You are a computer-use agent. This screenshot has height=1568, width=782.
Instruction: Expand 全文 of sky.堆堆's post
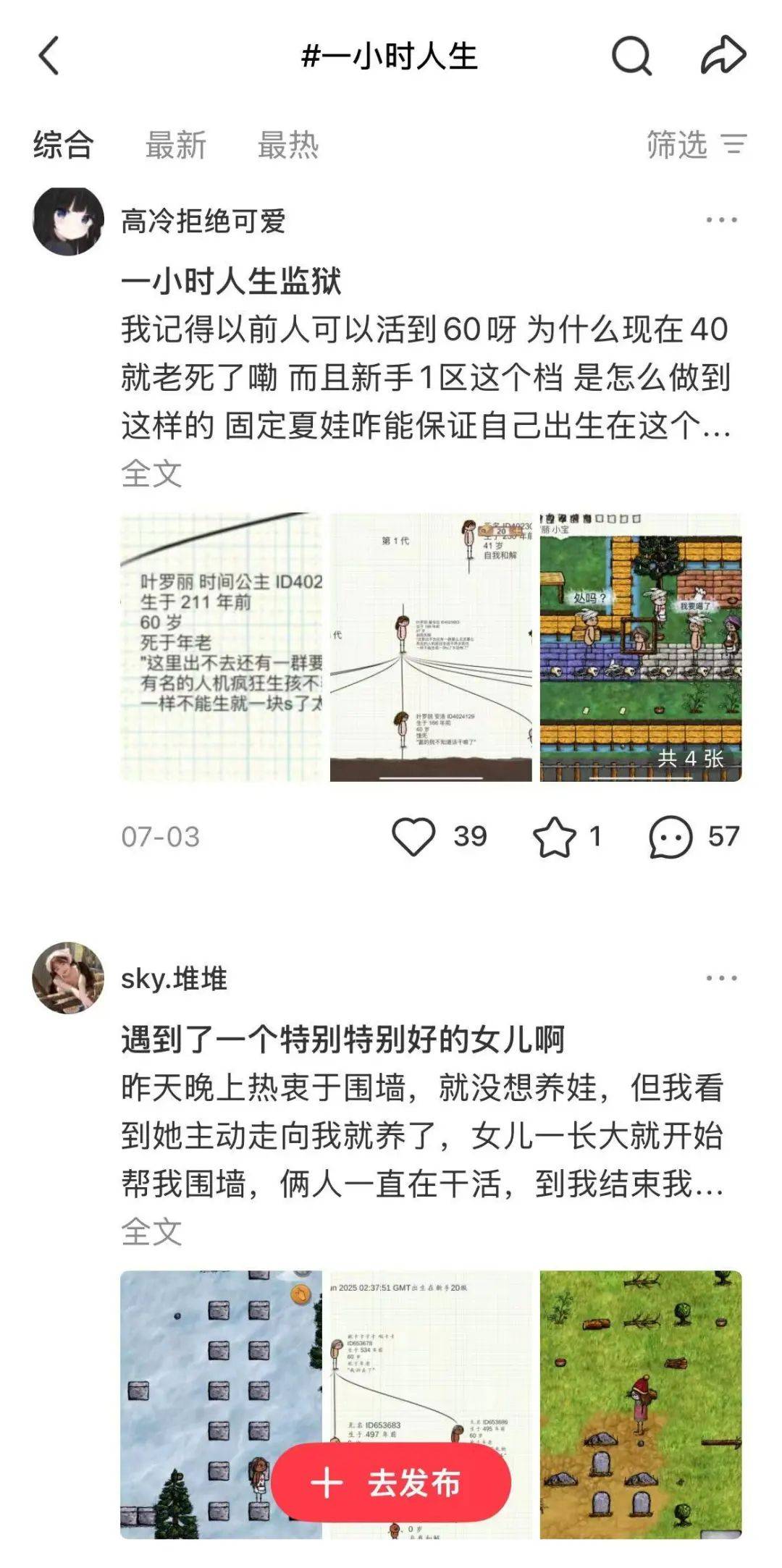pos(151,1231)
